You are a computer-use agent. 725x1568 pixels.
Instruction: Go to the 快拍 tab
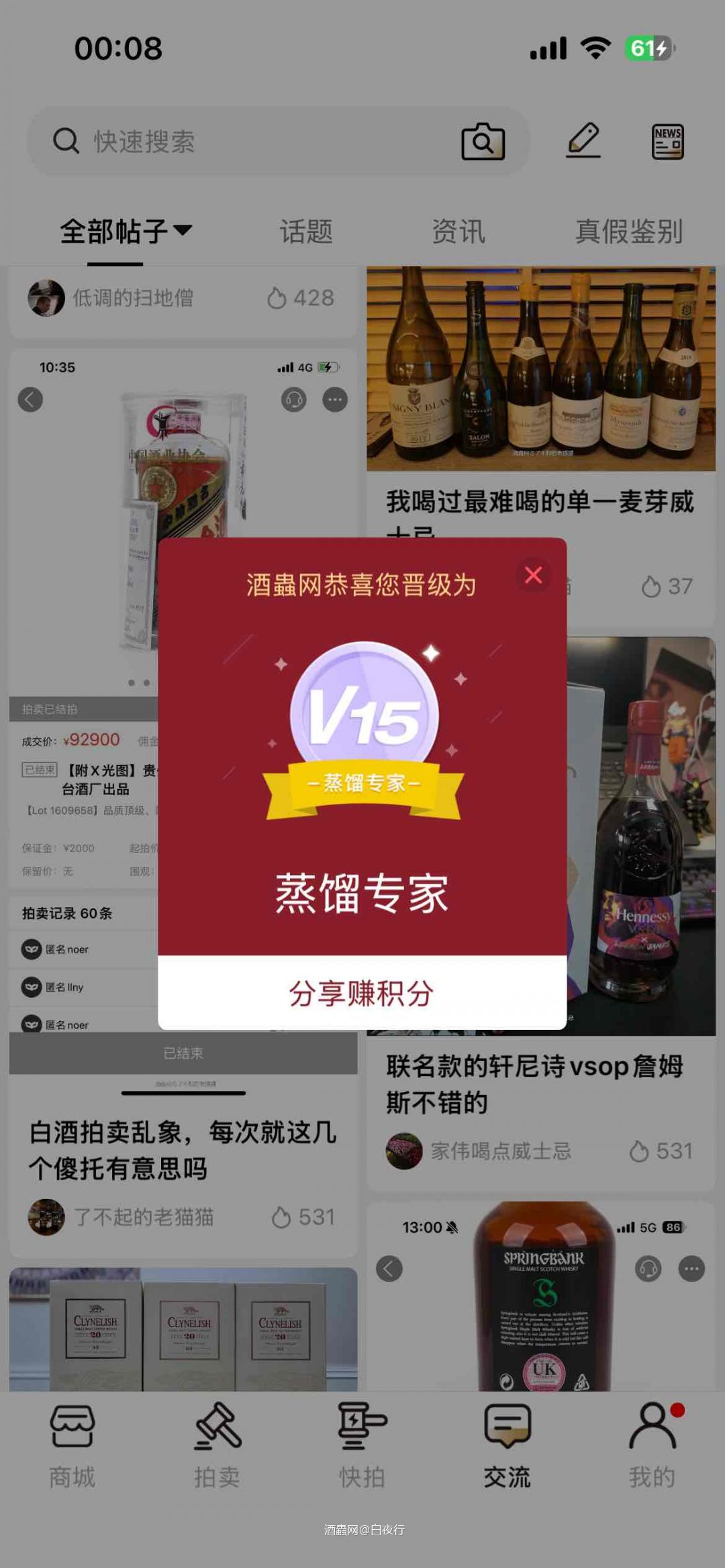tap(362, 1443)
